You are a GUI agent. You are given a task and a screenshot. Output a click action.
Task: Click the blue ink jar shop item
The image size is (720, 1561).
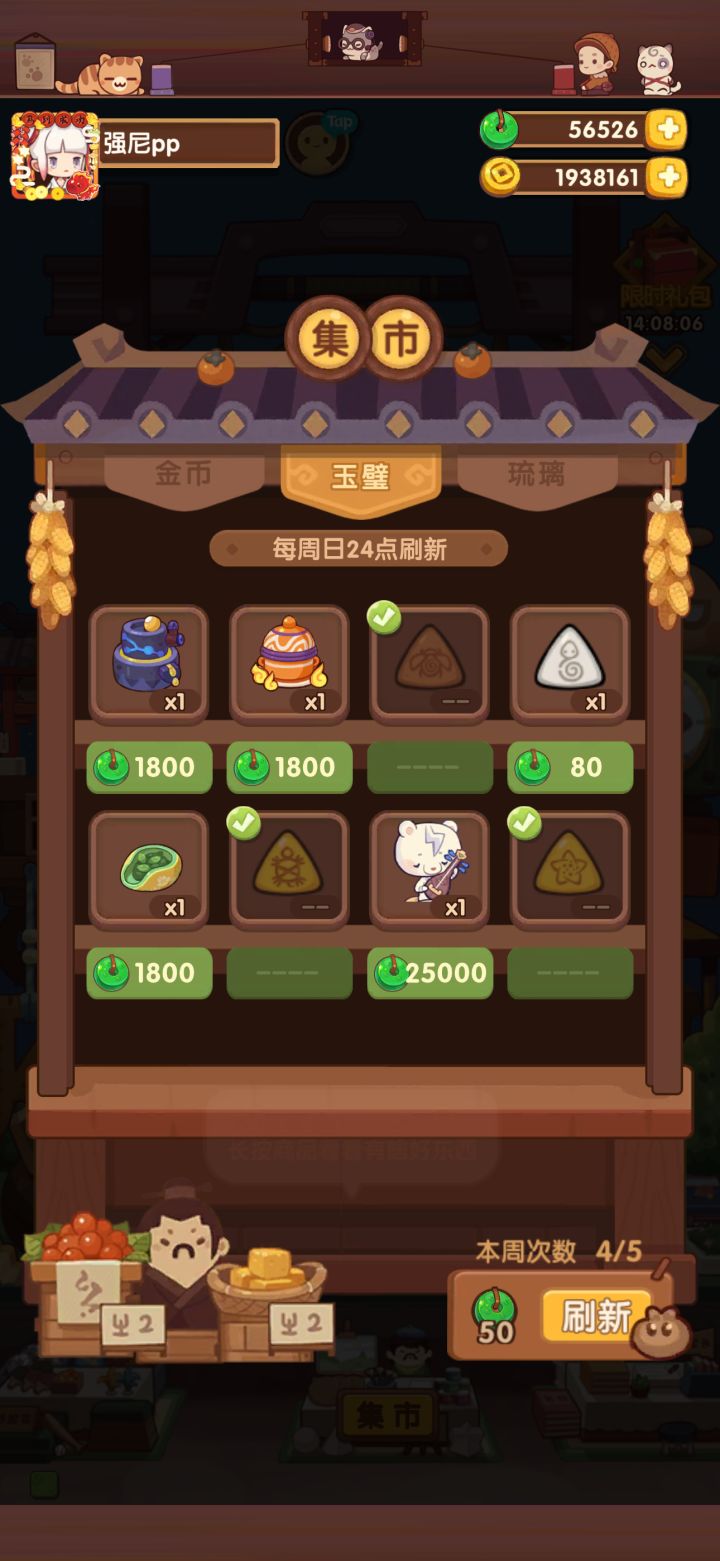pos(148,660)
